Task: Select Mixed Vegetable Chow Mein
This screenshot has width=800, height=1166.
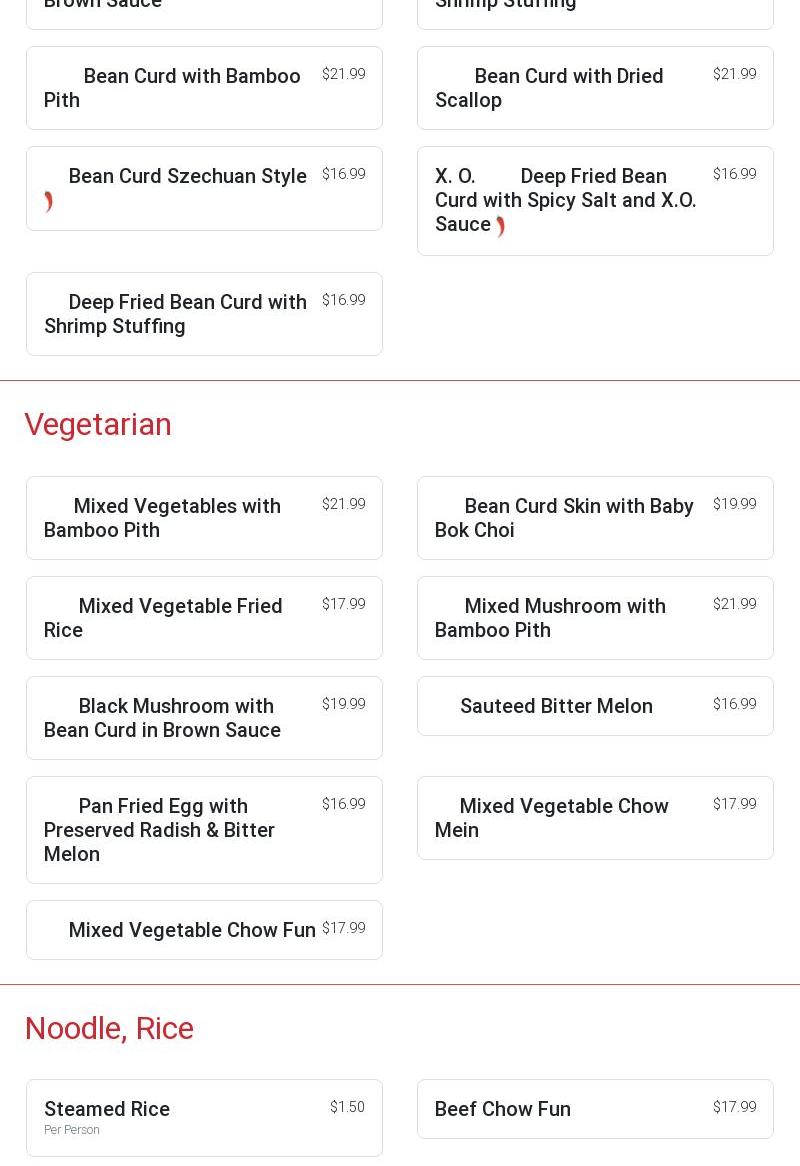Action: click(x=595, y=818)
